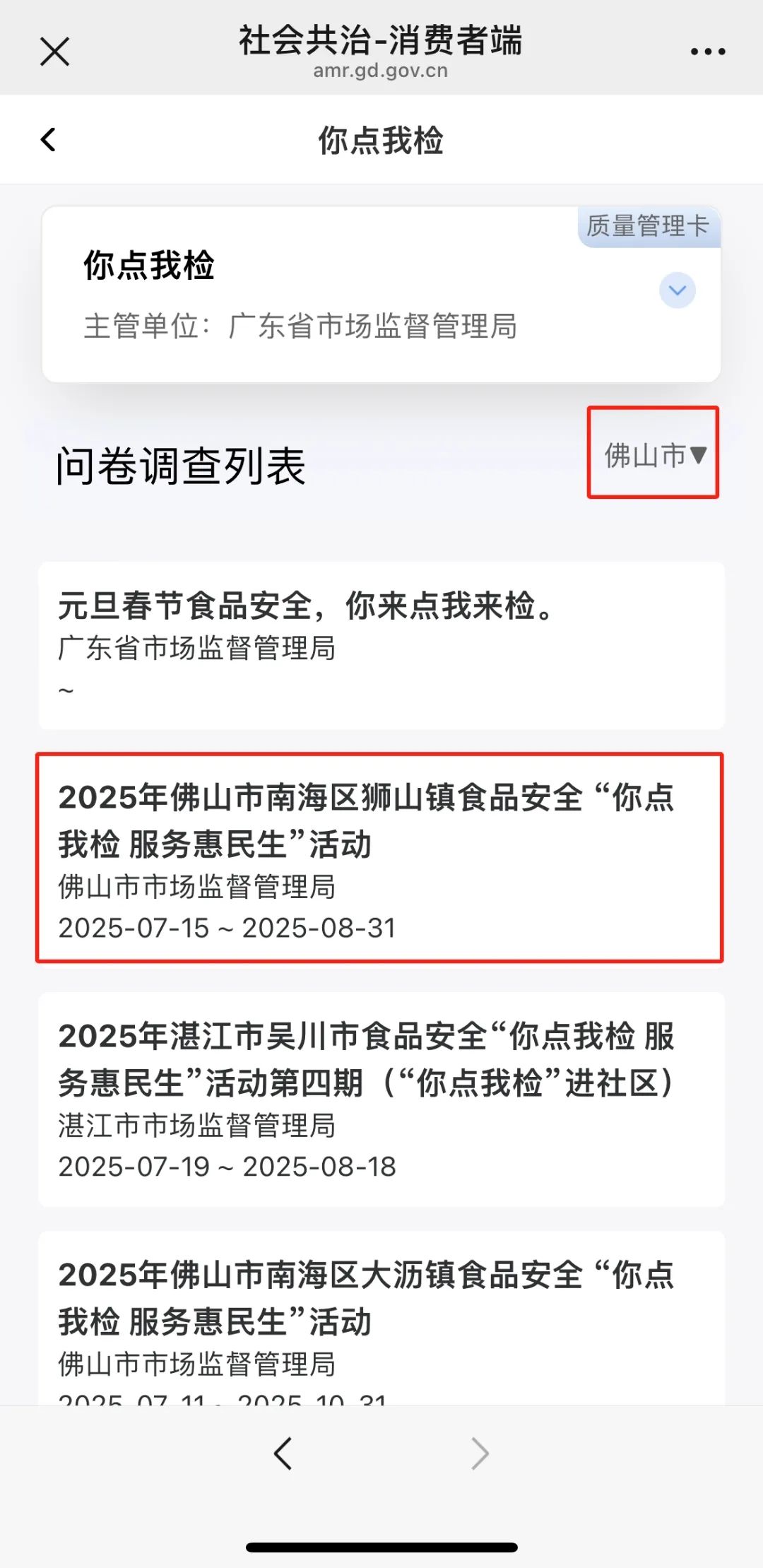763x1568 pixels.
Task: Close the mini program with the X icon
Action: [x=54, y=52]
